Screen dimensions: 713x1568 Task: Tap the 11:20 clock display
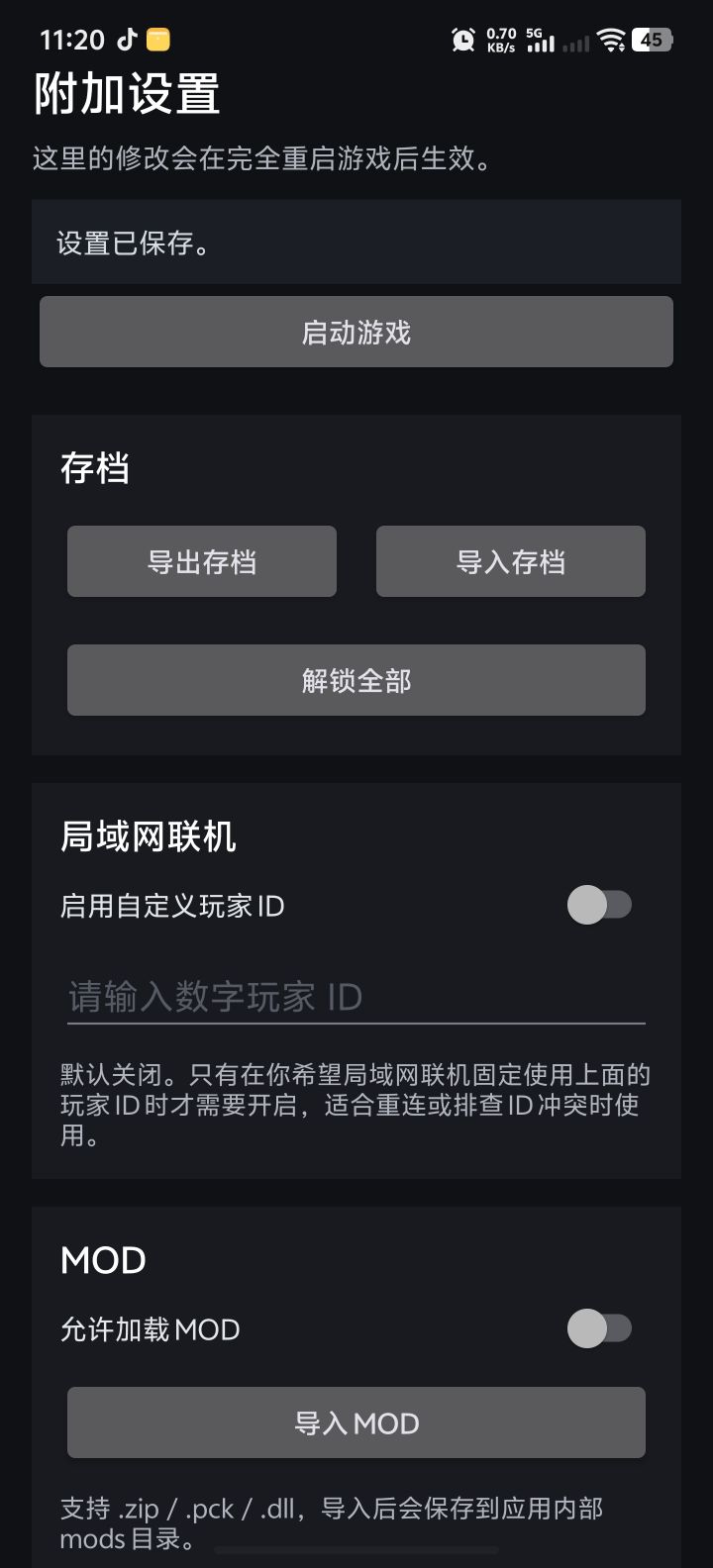[x=74, y=40]
